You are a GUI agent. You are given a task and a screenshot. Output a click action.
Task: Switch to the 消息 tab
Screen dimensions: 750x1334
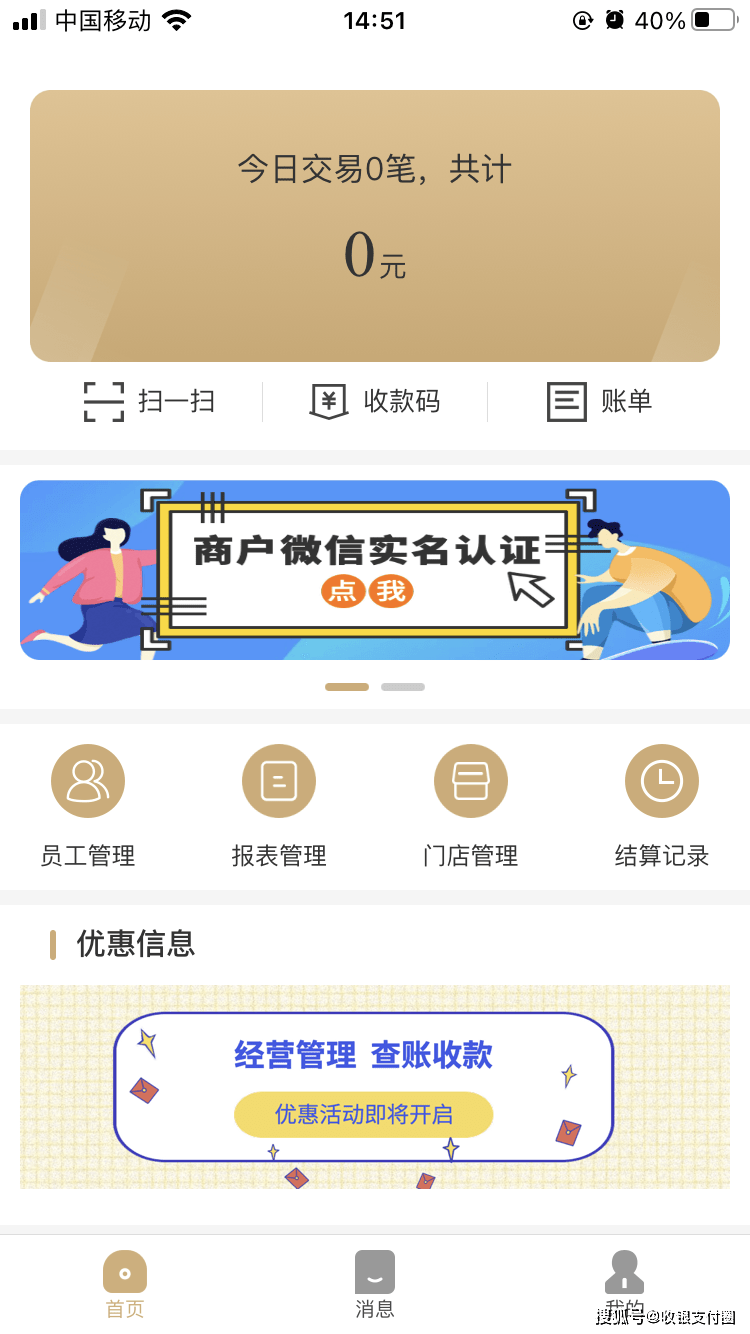(x=375, y=1285)
